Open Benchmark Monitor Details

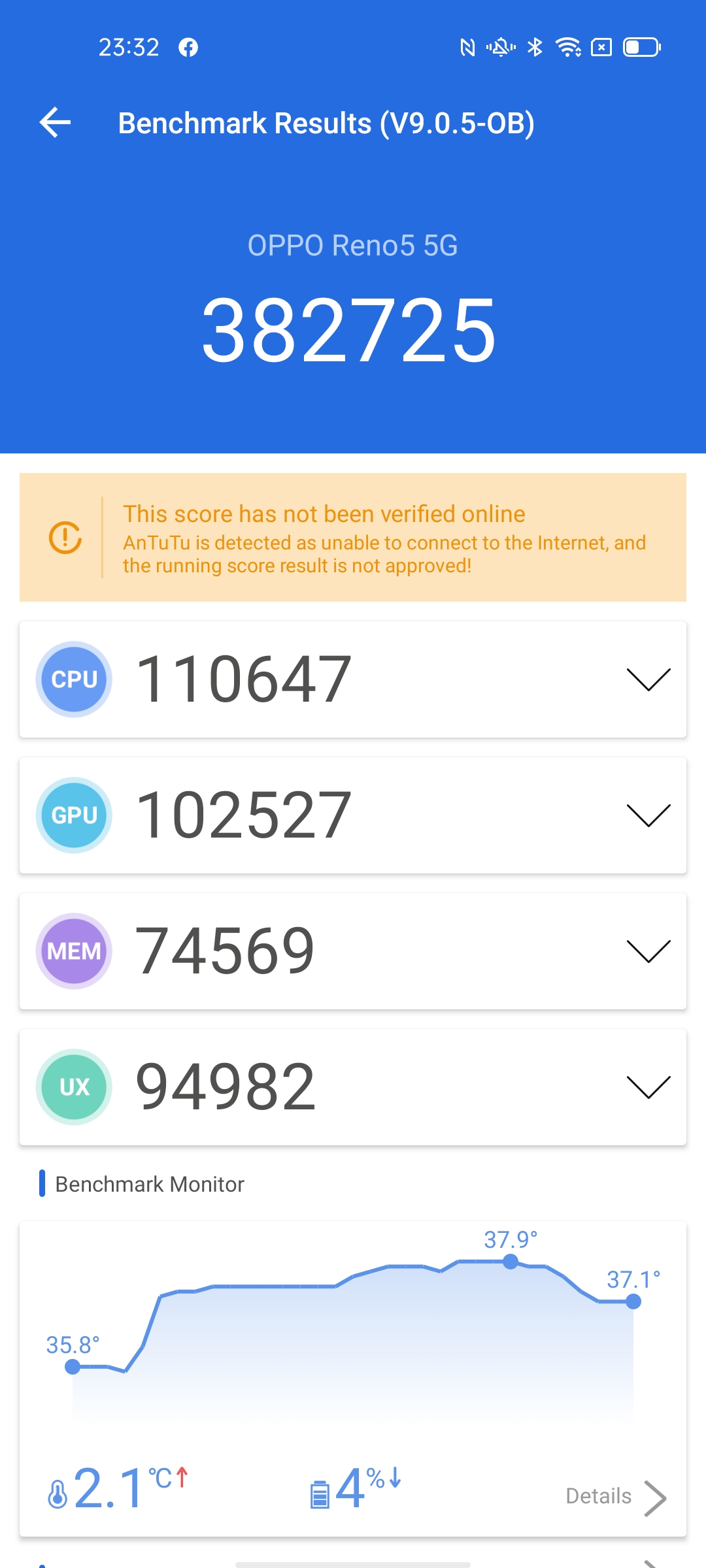tap(616, 1497)
